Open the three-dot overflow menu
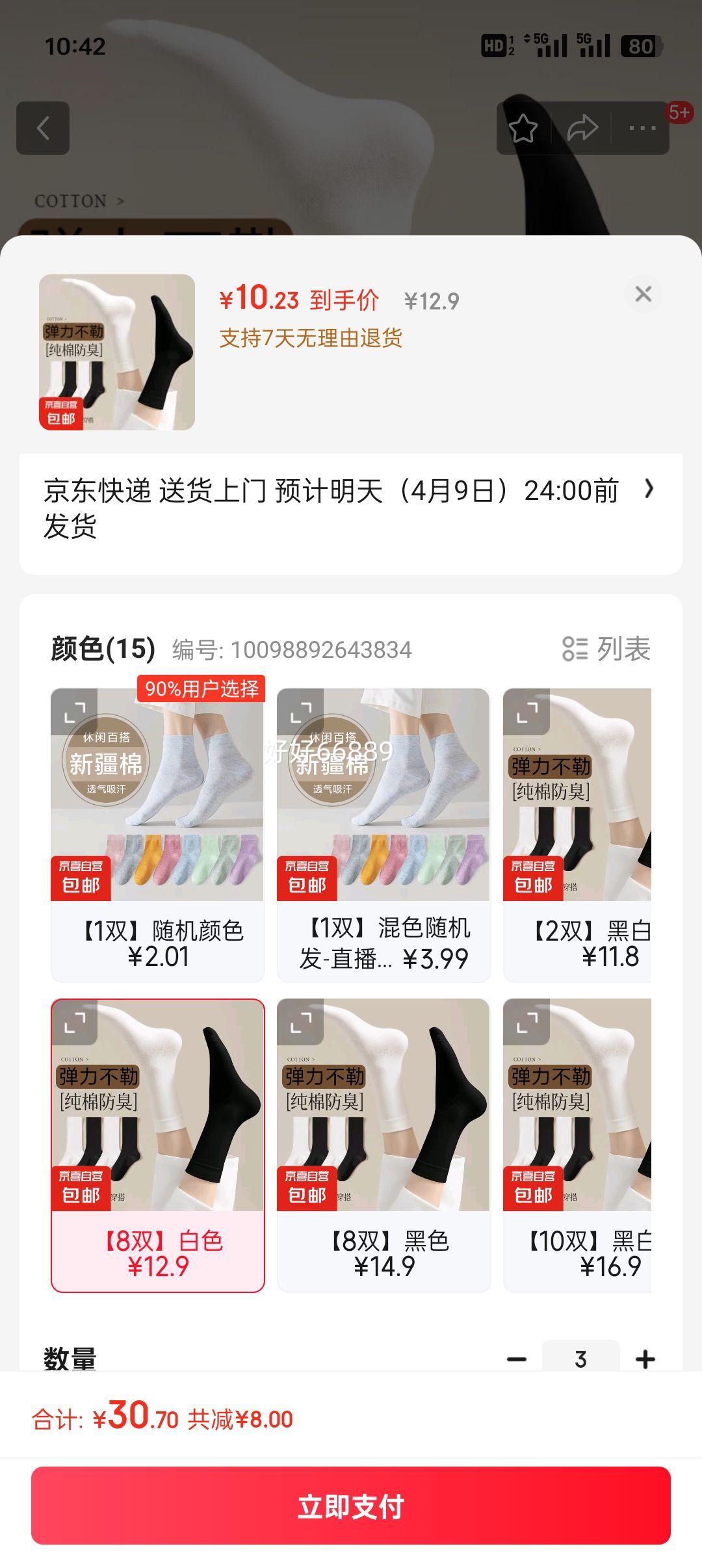702x1568 pixels. 642,128
